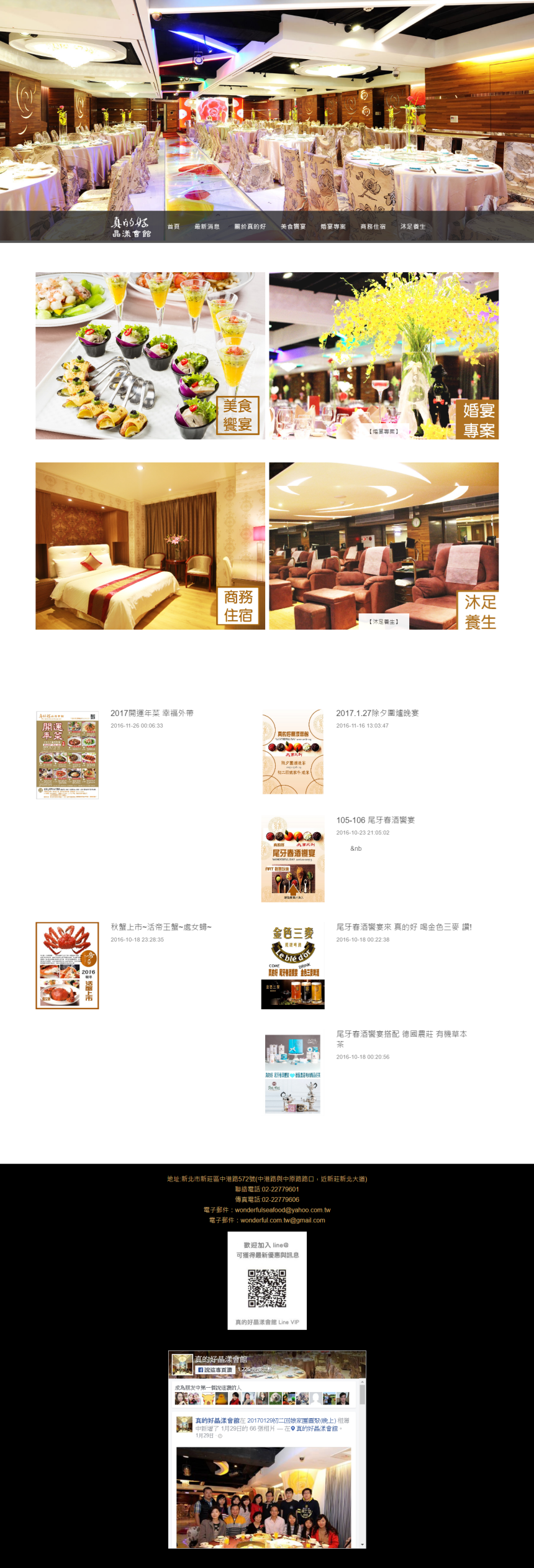View the 沐足養生 foot massage tile
This screenshot has width=534, height=1568.
click(384, 546)
